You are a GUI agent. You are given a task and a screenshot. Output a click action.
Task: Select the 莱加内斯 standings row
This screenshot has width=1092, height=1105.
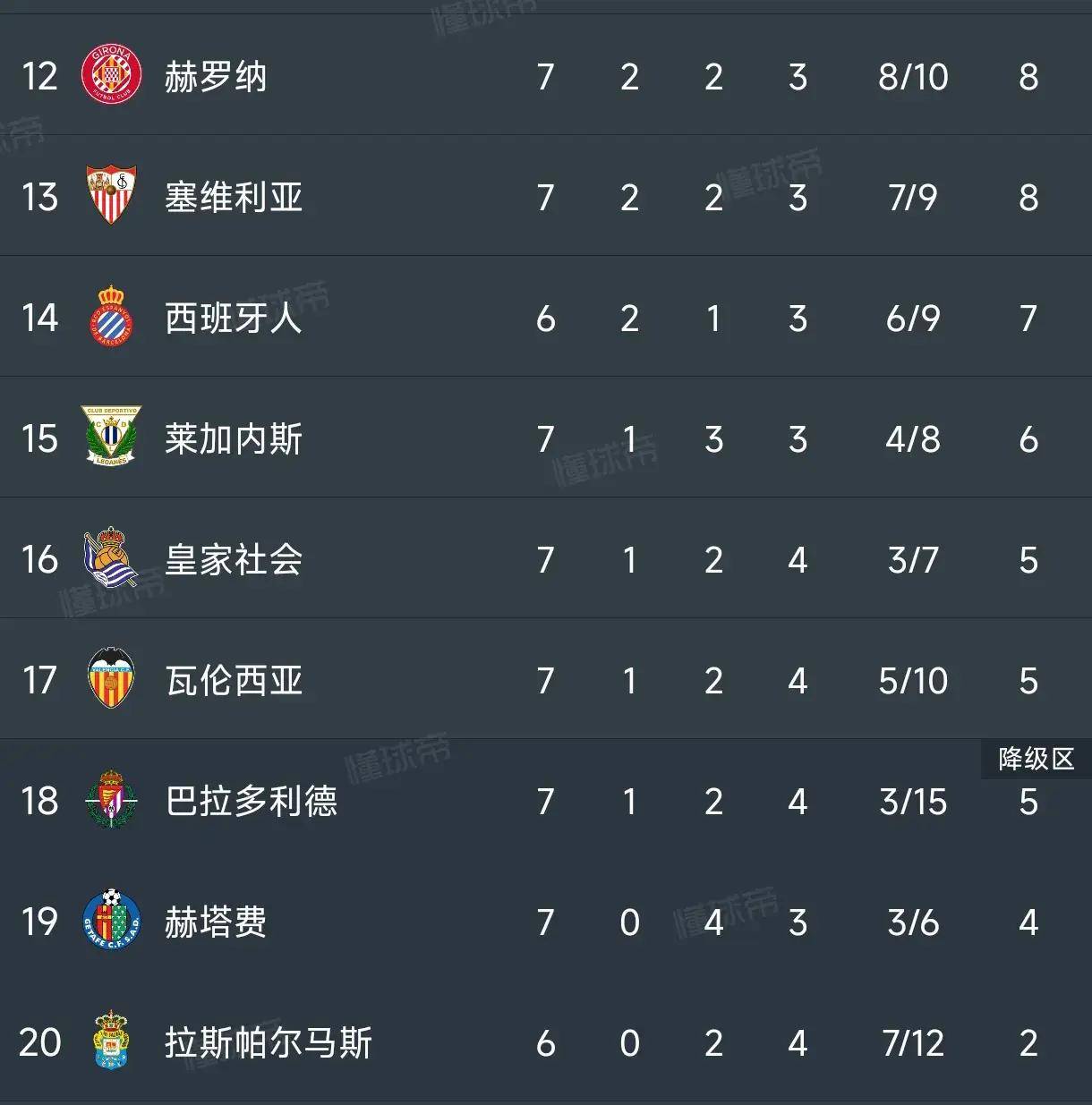(x=234, y=439)
